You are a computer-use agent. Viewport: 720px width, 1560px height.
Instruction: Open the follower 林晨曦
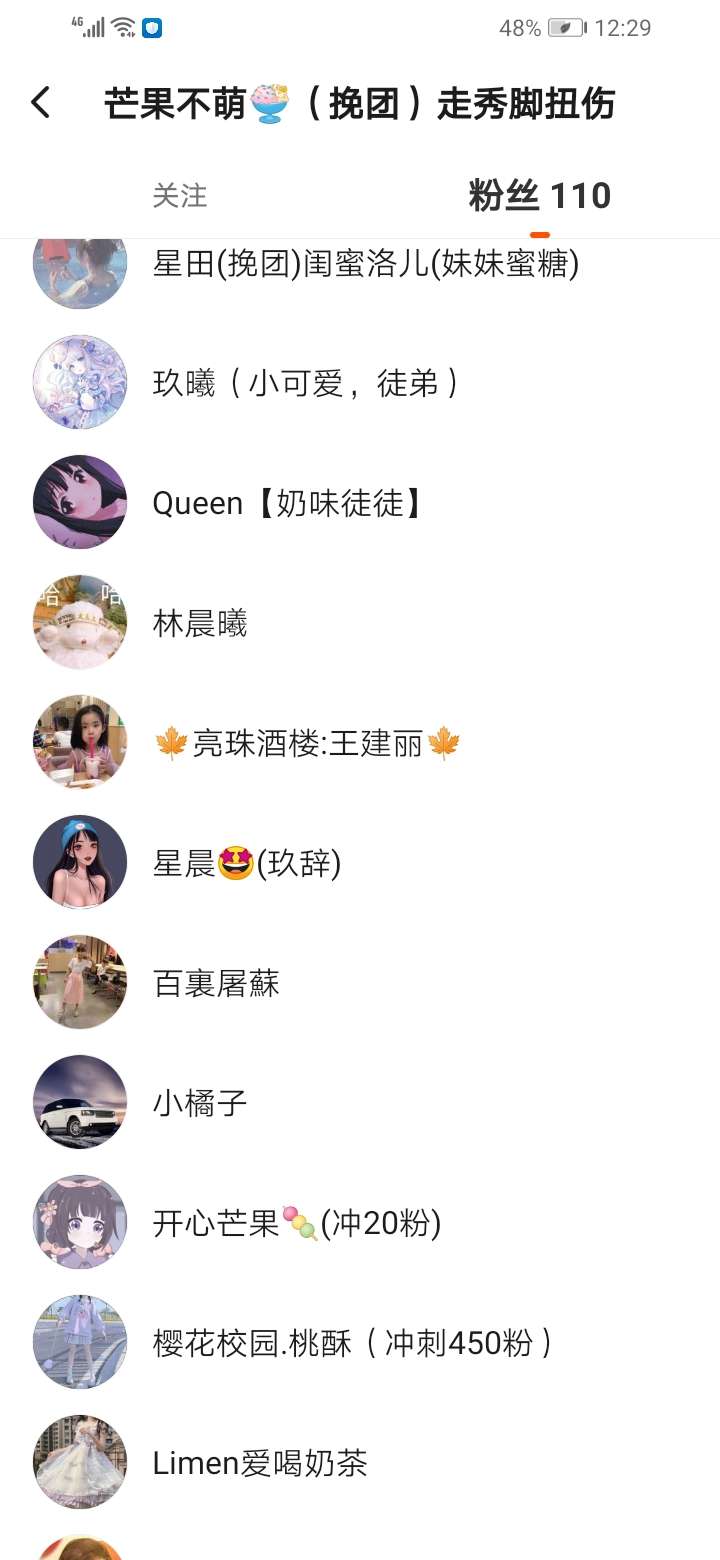200,623
